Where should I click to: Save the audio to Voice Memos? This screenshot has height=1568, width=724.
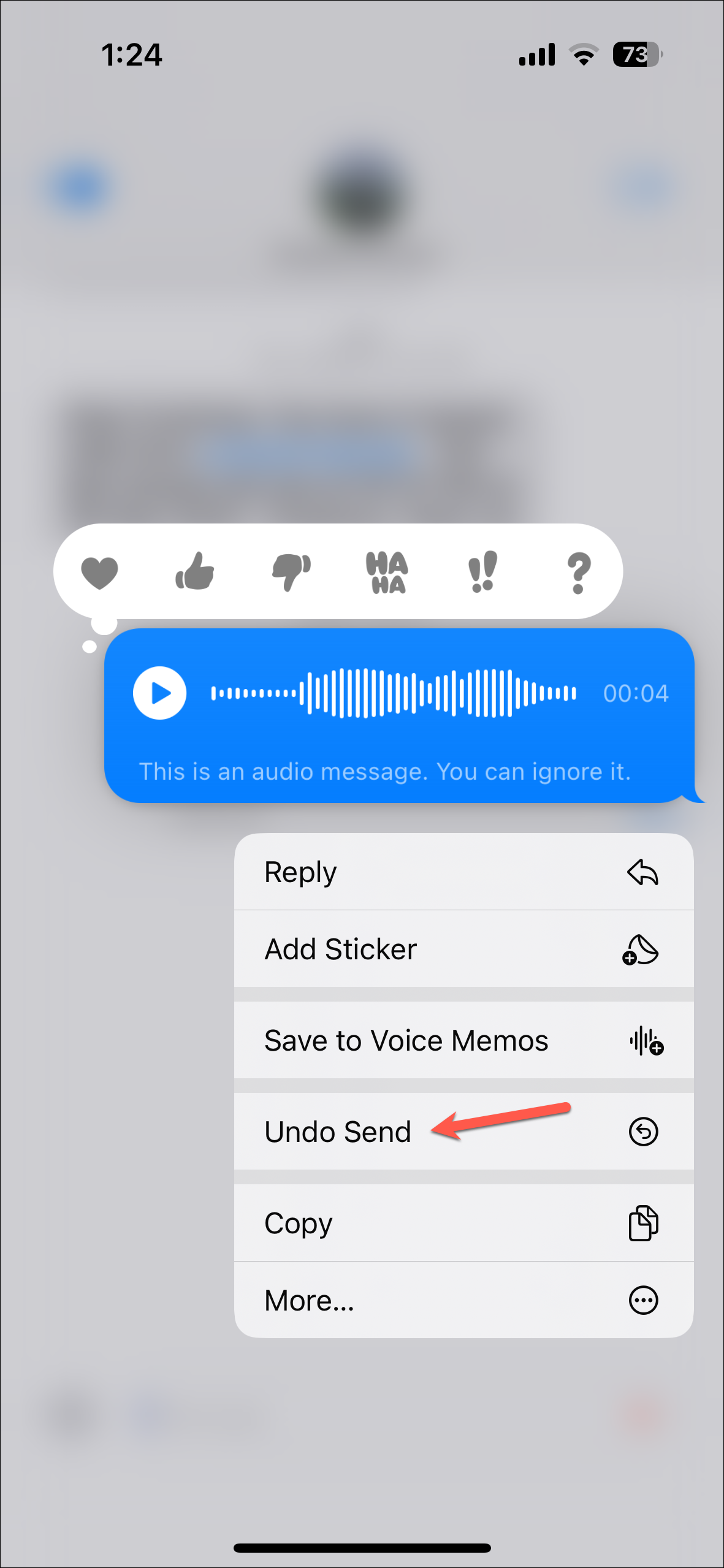pyautogui.click(x=464, y=1040)
